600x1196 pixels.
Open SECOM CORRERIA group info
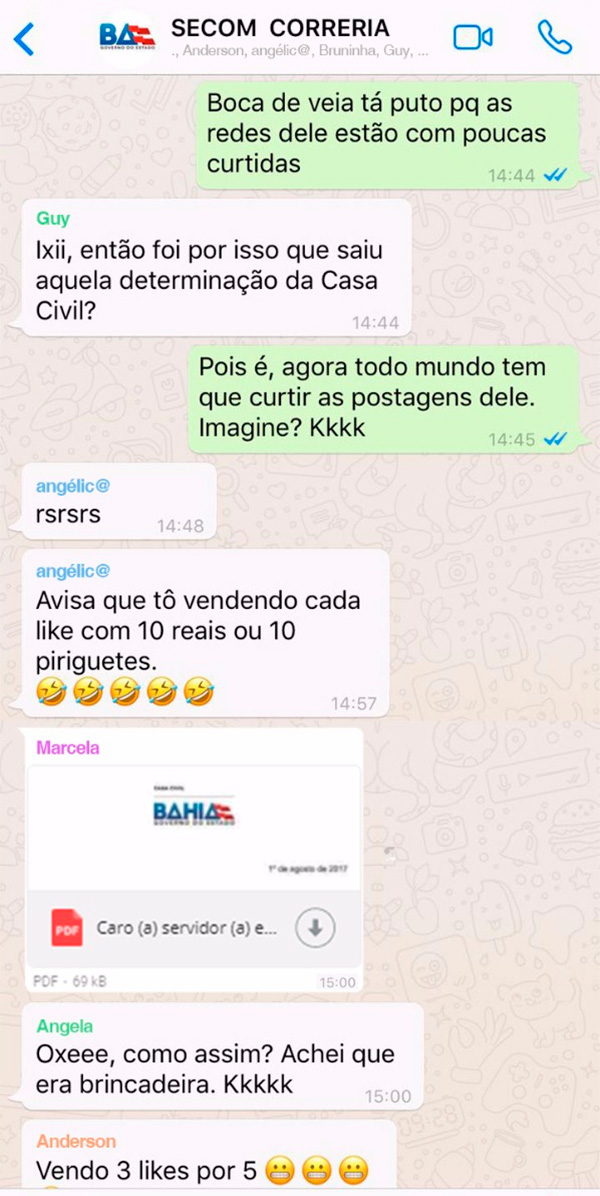coord(280,36)
